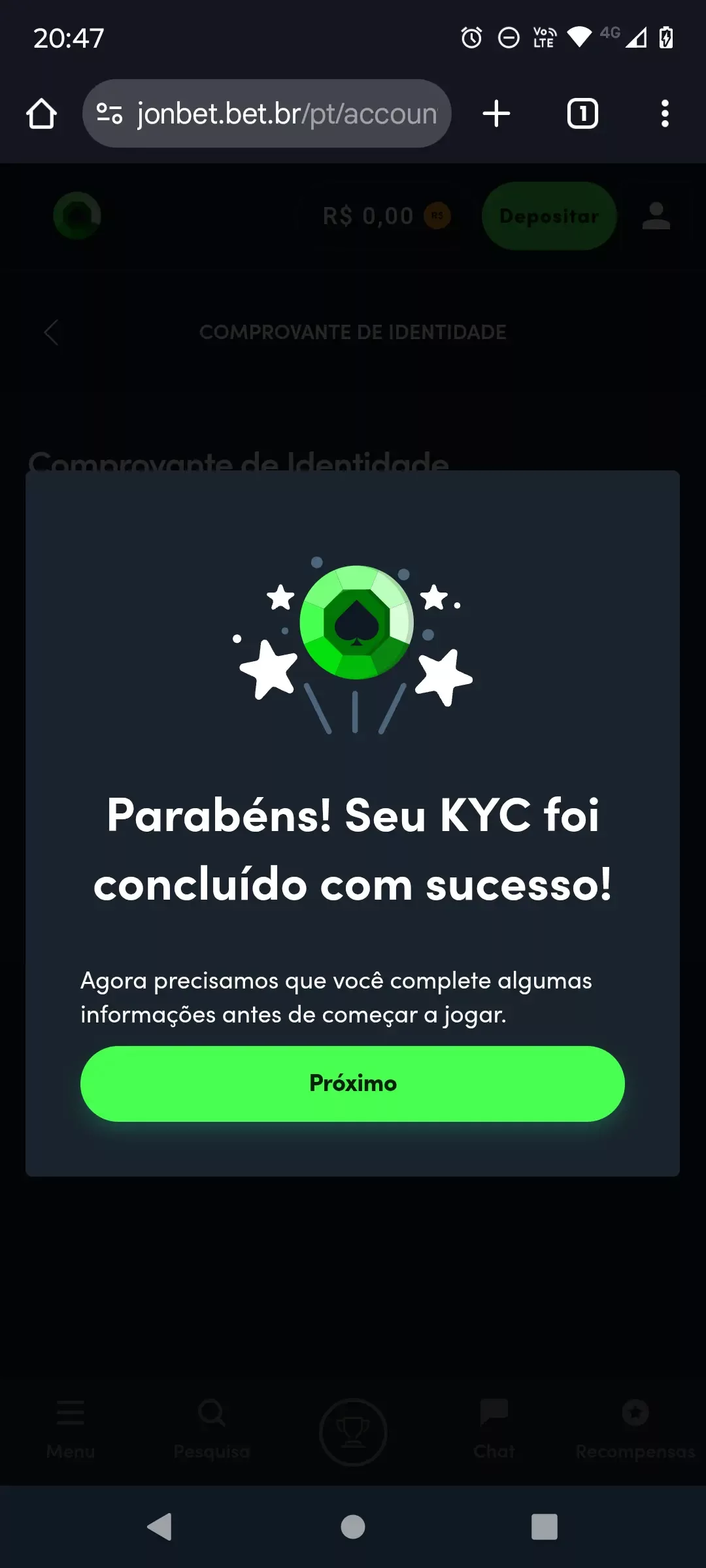Image resolution: width=706 pixels, height=1568 pixels.
Task: Open the account profile icon in header
Action: click(655, 216)
